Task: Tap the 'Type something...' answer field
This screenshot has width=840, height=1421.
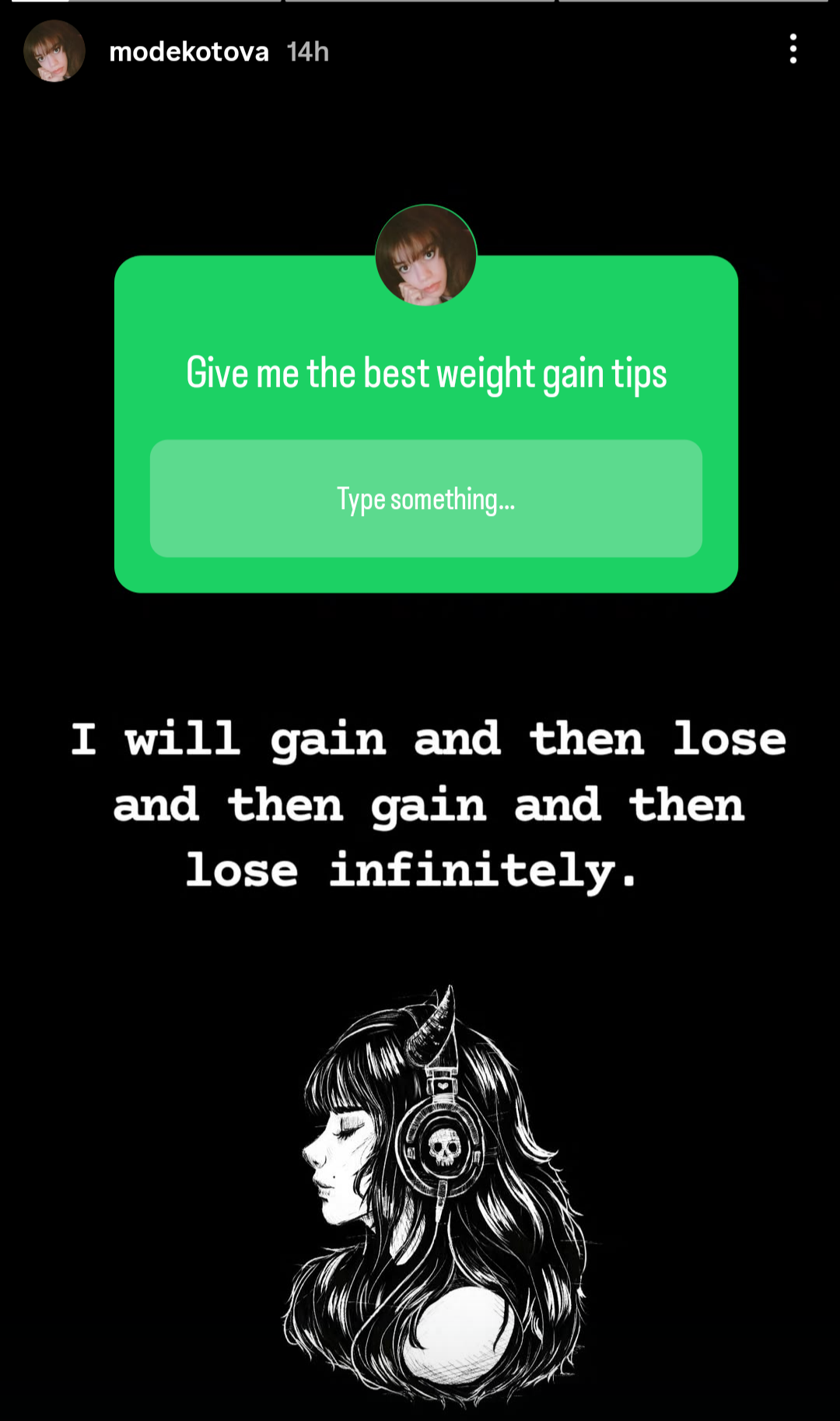Action: point(425,498)
